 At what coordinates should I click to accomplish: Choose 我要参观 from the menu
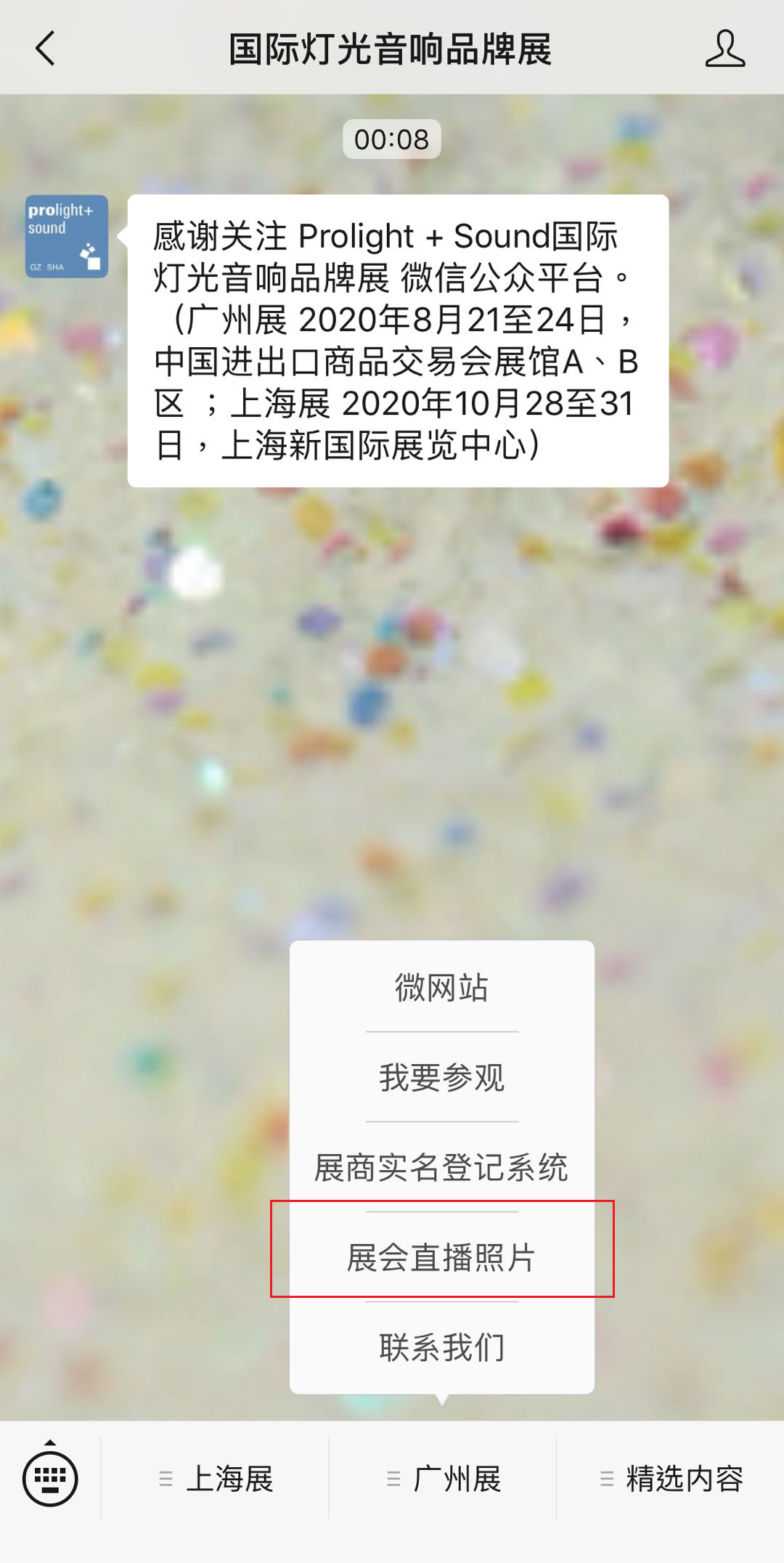click(x=441, y=1077)
